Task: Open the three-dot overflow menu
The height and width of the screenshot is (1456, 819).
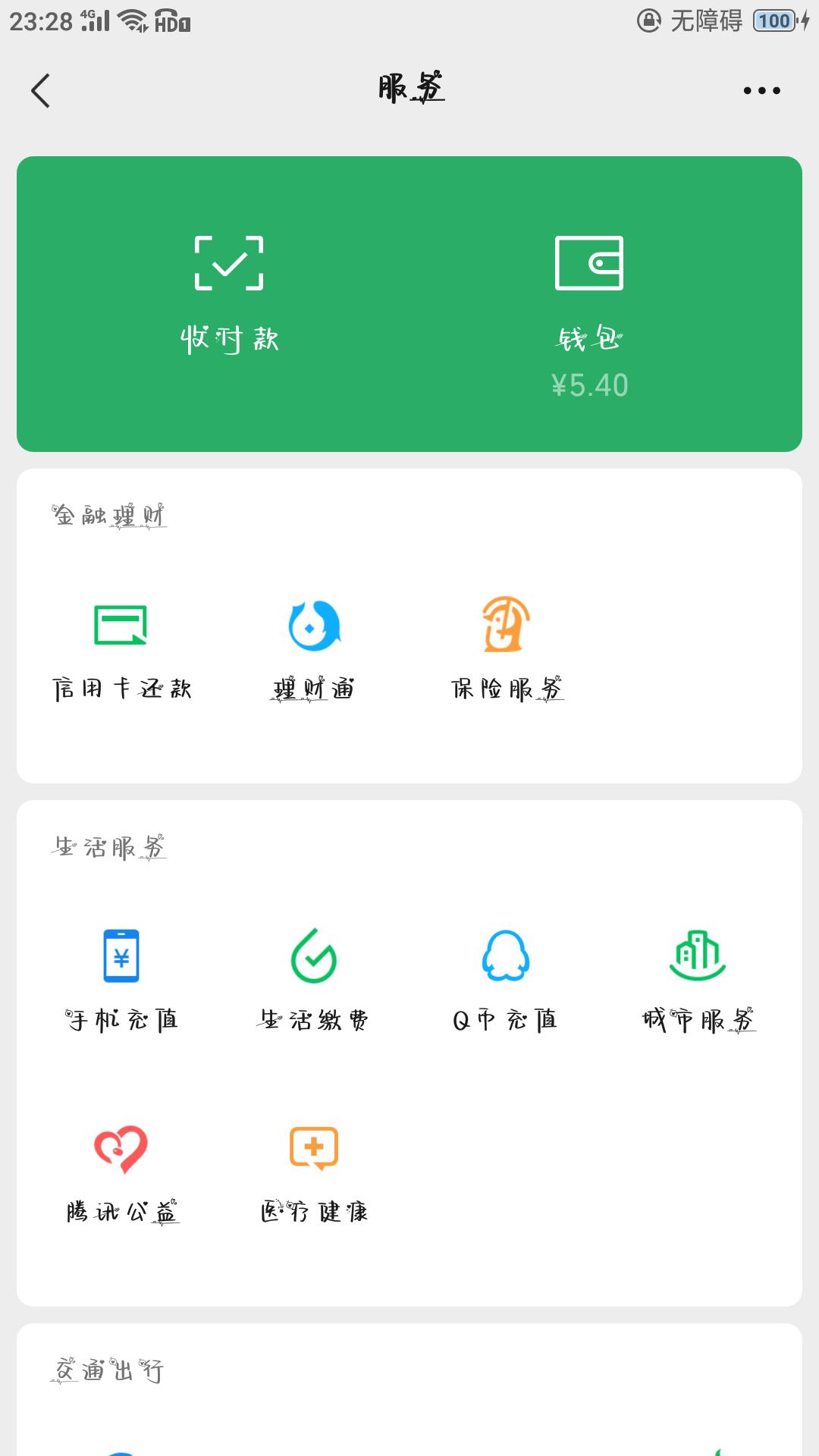Action: coord(761,91)
